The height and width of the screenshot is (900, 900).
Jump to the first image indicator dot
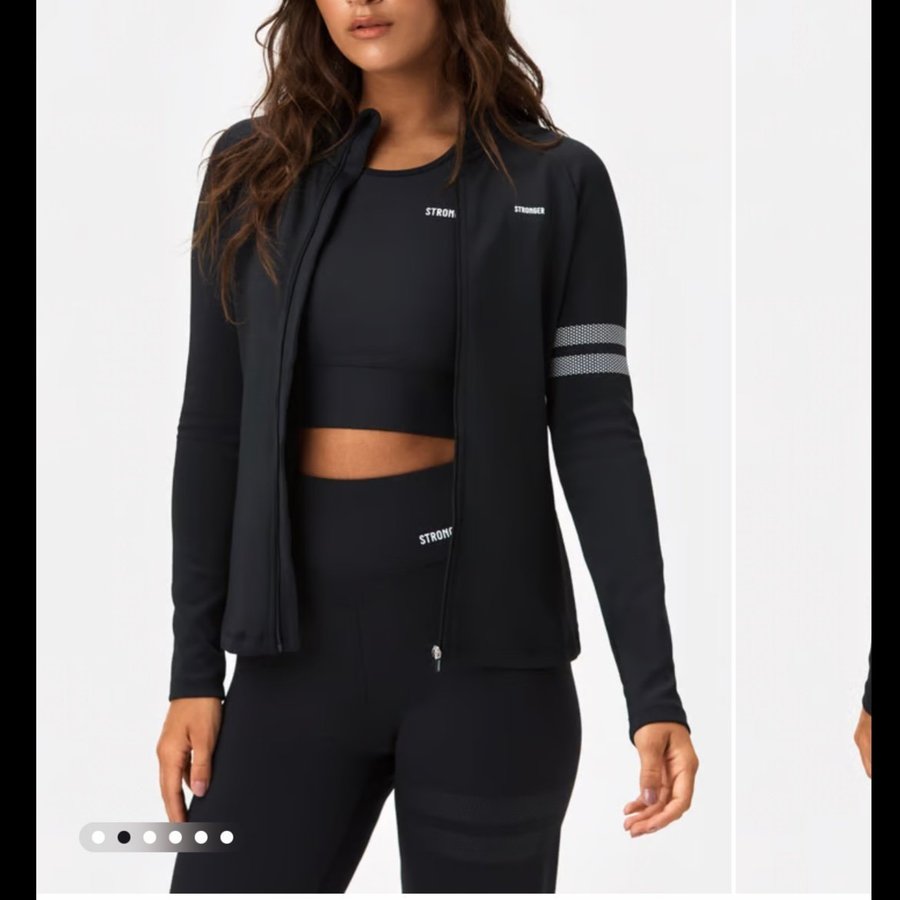point(98,837)
